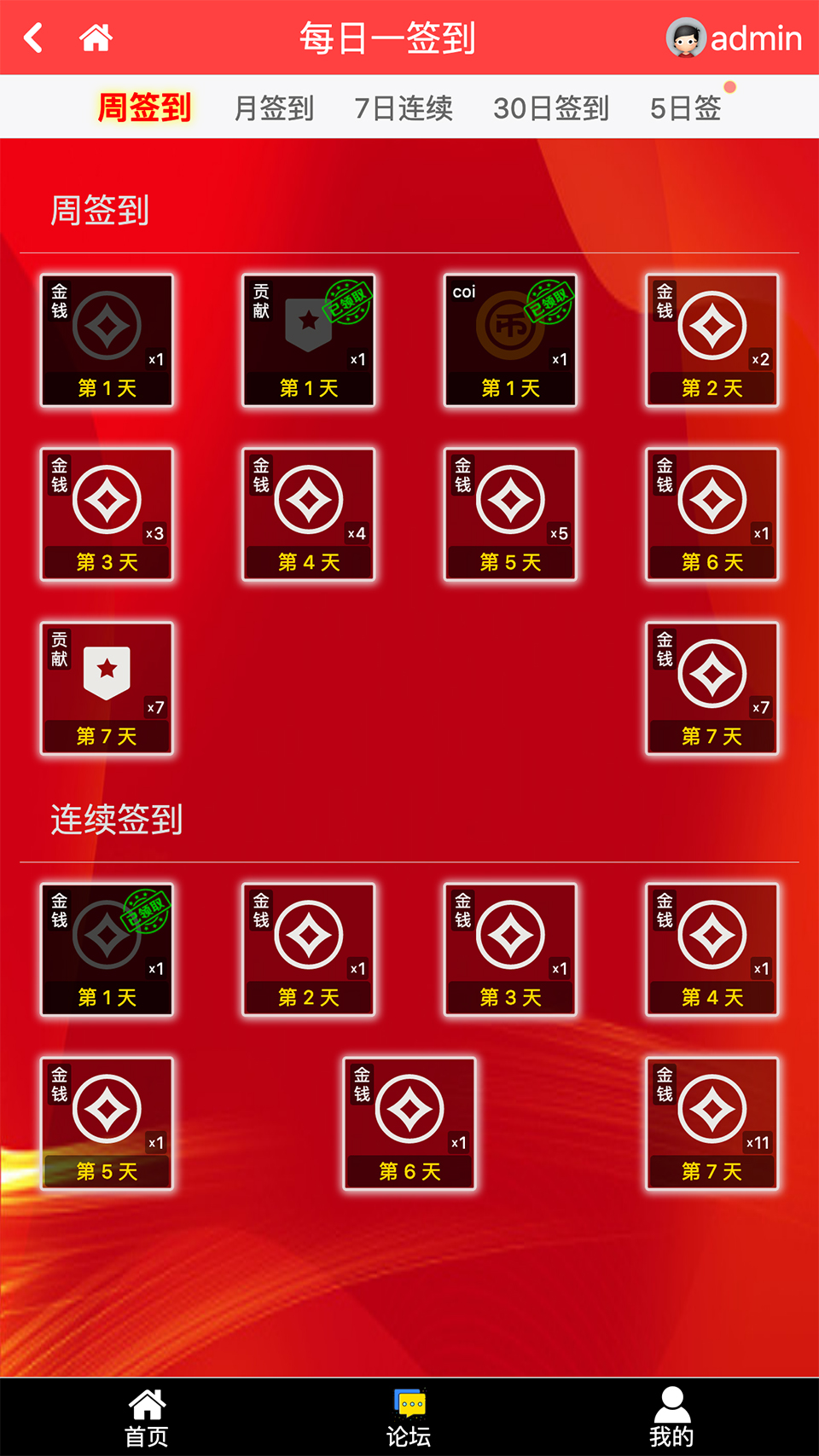Screen dimensions: 819x1456
Task: Open weekly 第5天 金钱 x5 reward
Action: (510, 513)
